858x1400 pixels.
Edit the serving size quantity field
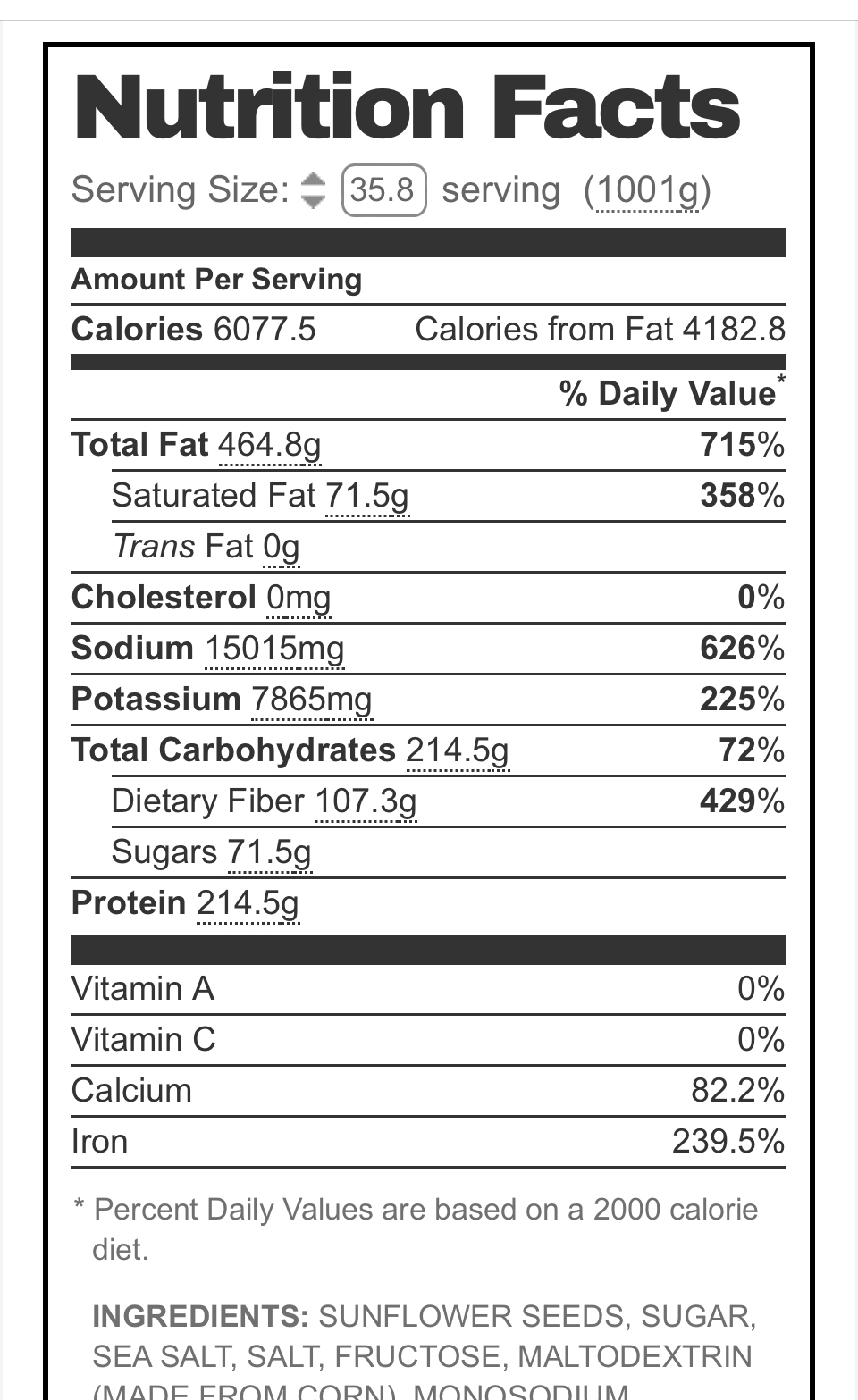point(383,190)
